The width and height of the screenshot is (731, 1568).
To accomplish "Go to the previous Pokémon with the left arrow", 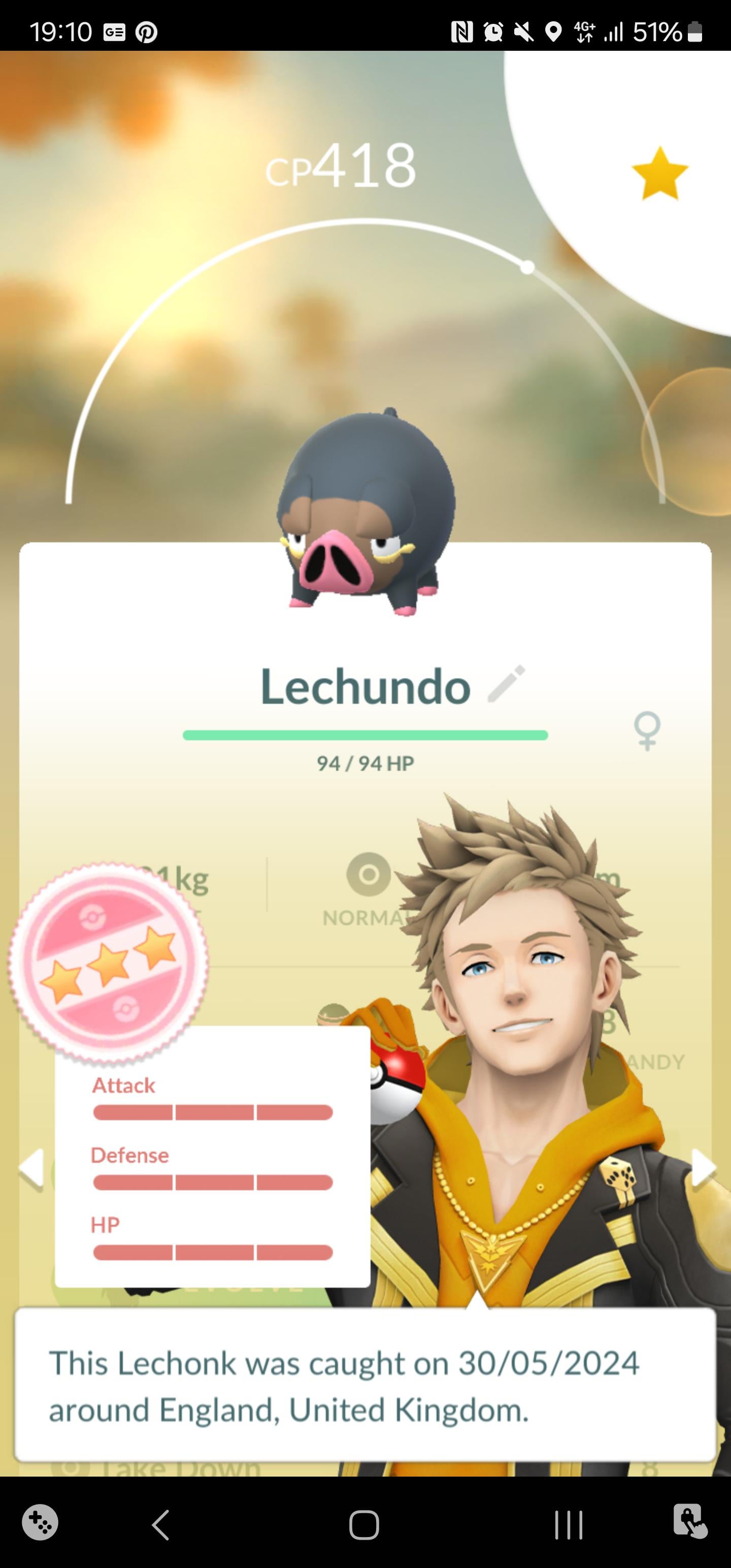I will 31,1167.
